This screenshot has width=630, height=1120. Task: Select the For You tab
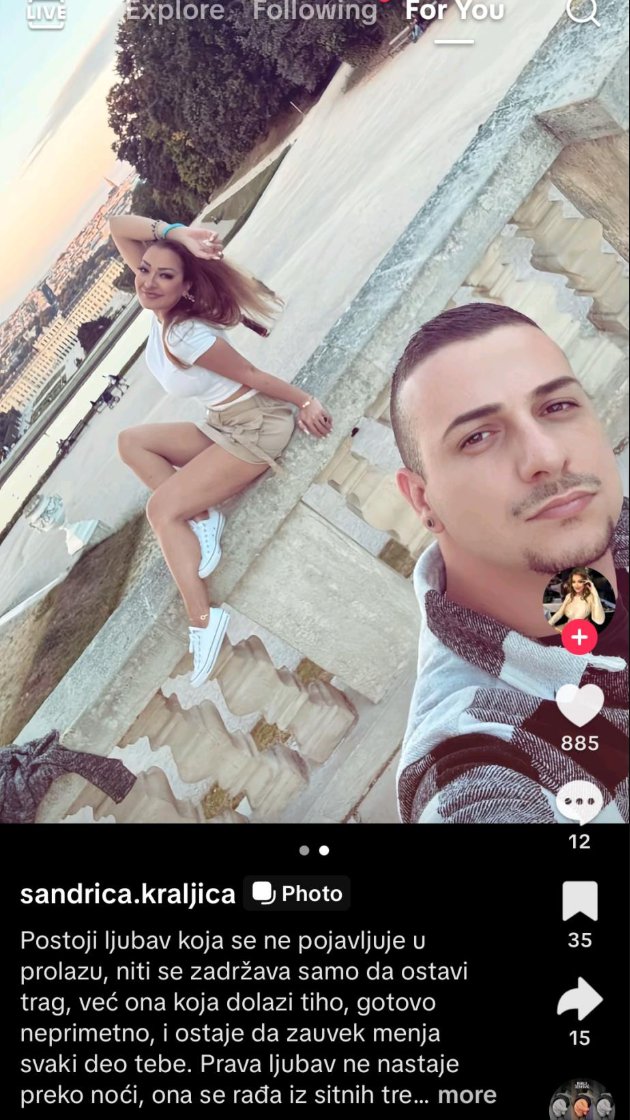click(454, 12)
